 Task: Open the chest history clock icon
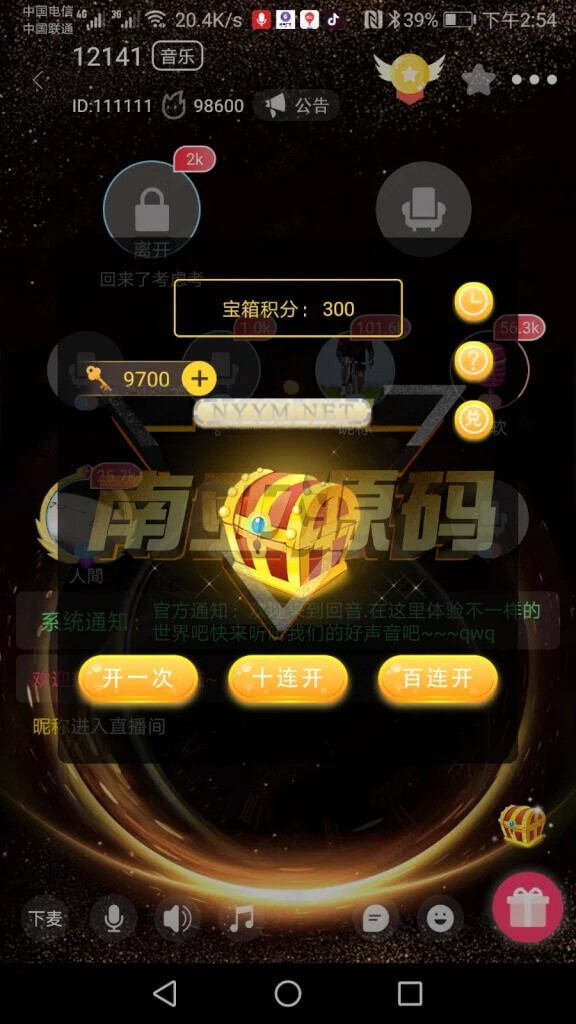(x=473, y=302)
